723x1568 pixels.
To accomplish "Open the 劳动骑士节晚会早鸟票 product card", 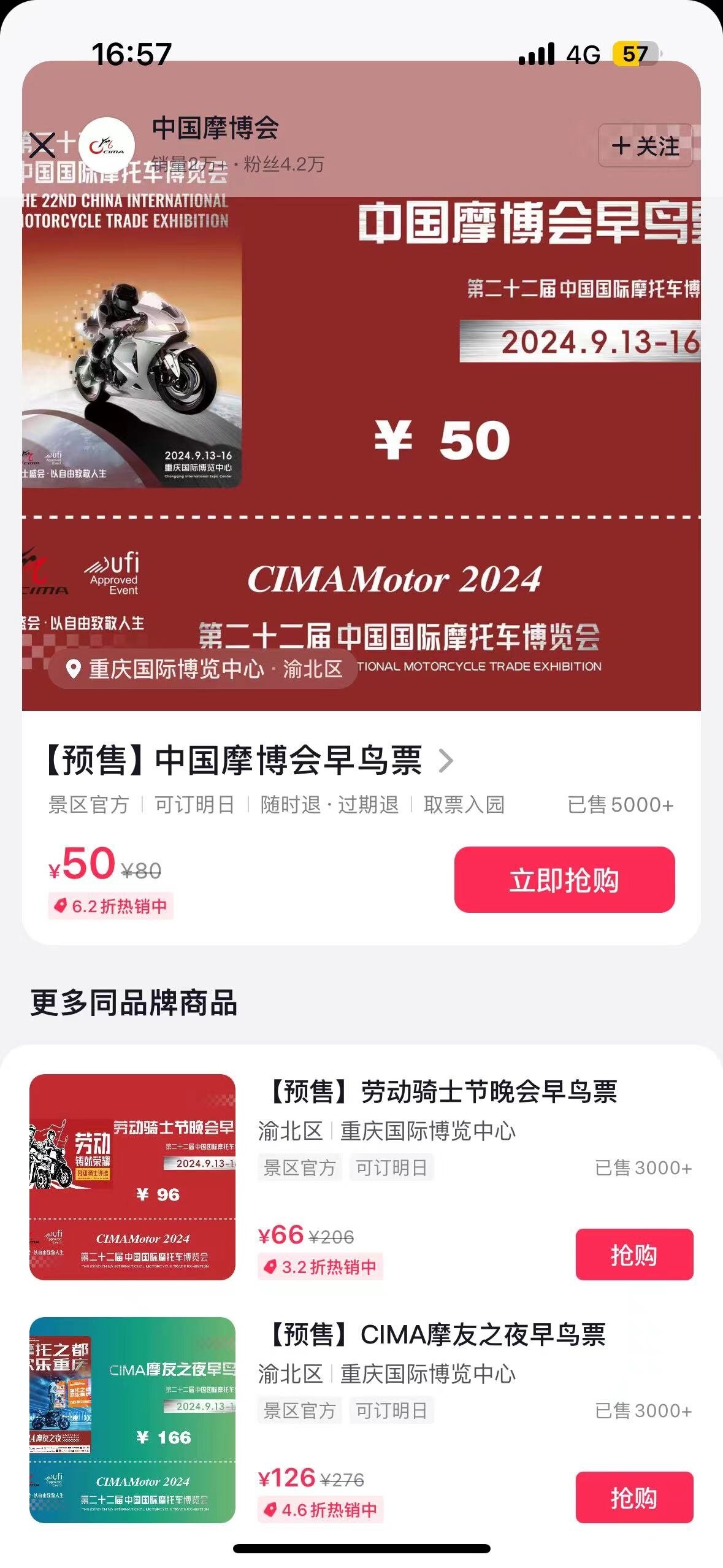I will pyautogui.click(x=442, y=1091).
